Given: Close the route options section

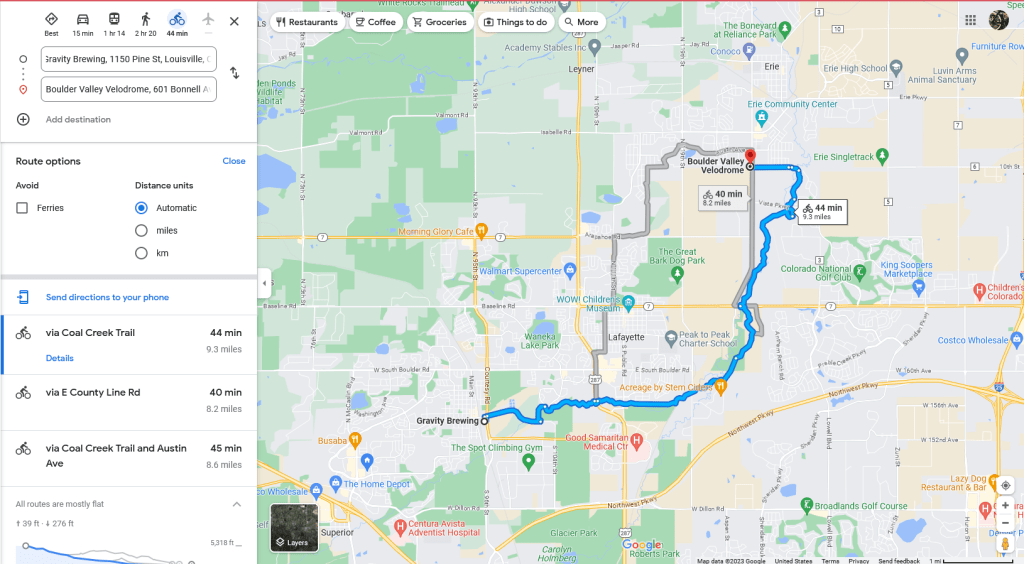Looking at the screenshot, I should click(x=233, y=161).
